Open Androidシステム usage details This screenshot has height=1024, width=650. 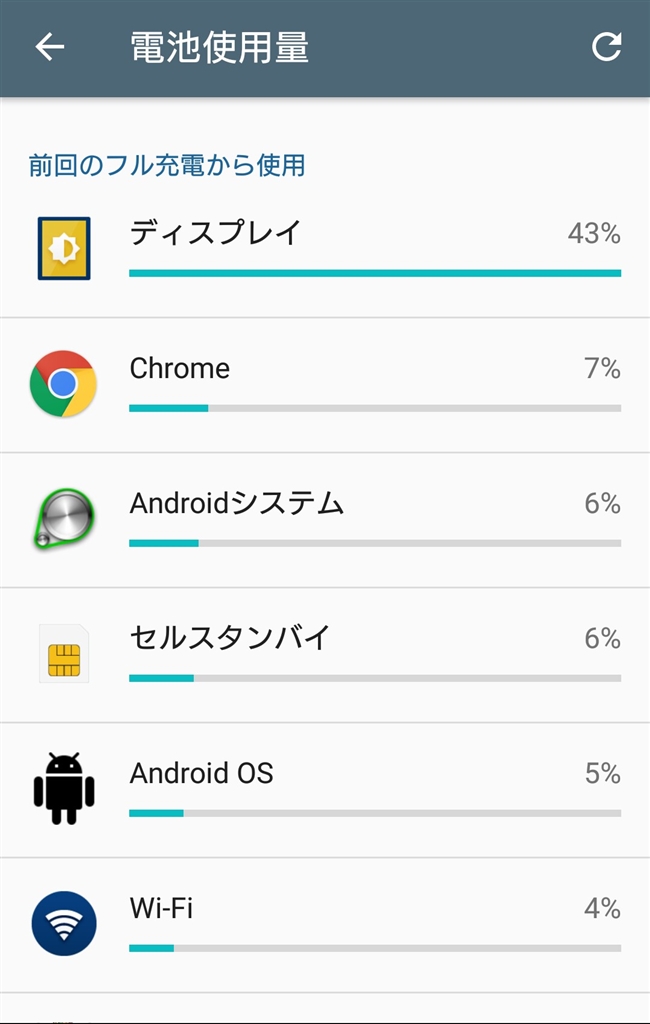click(x=325, y=520)
